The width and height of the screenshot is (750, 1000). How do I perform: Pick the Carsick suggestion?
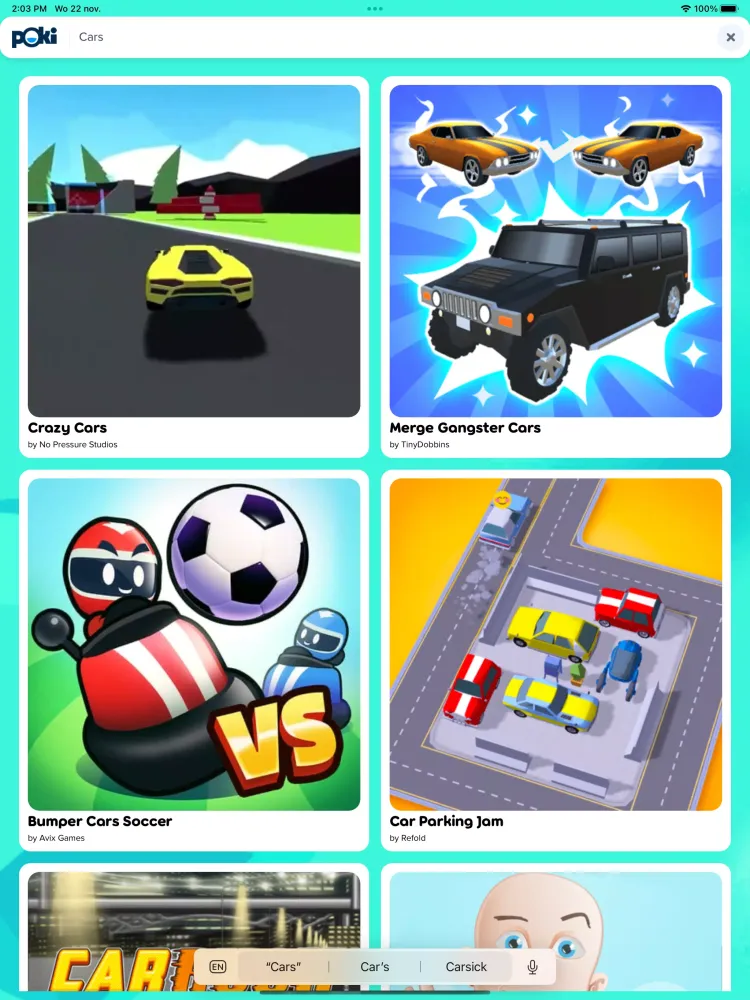466,967
